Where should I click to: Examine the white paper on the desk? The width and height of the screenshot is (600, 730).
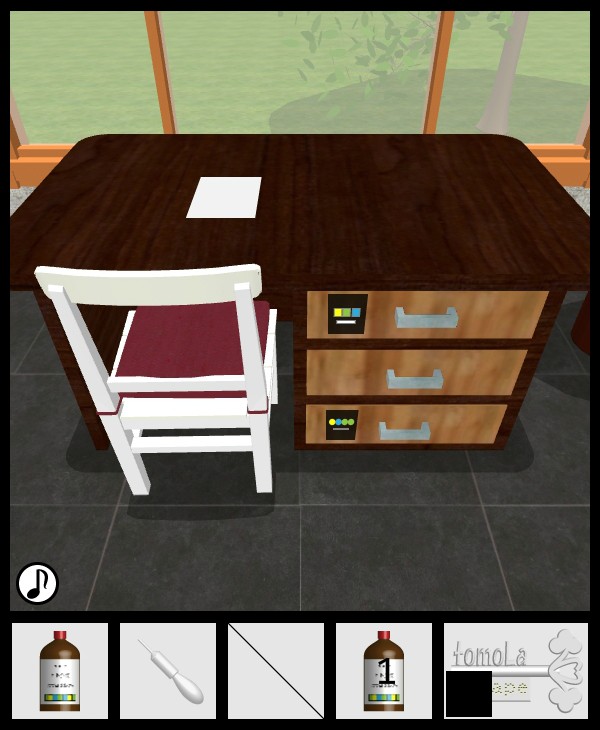pyautogui.click(x=224, y=197)
